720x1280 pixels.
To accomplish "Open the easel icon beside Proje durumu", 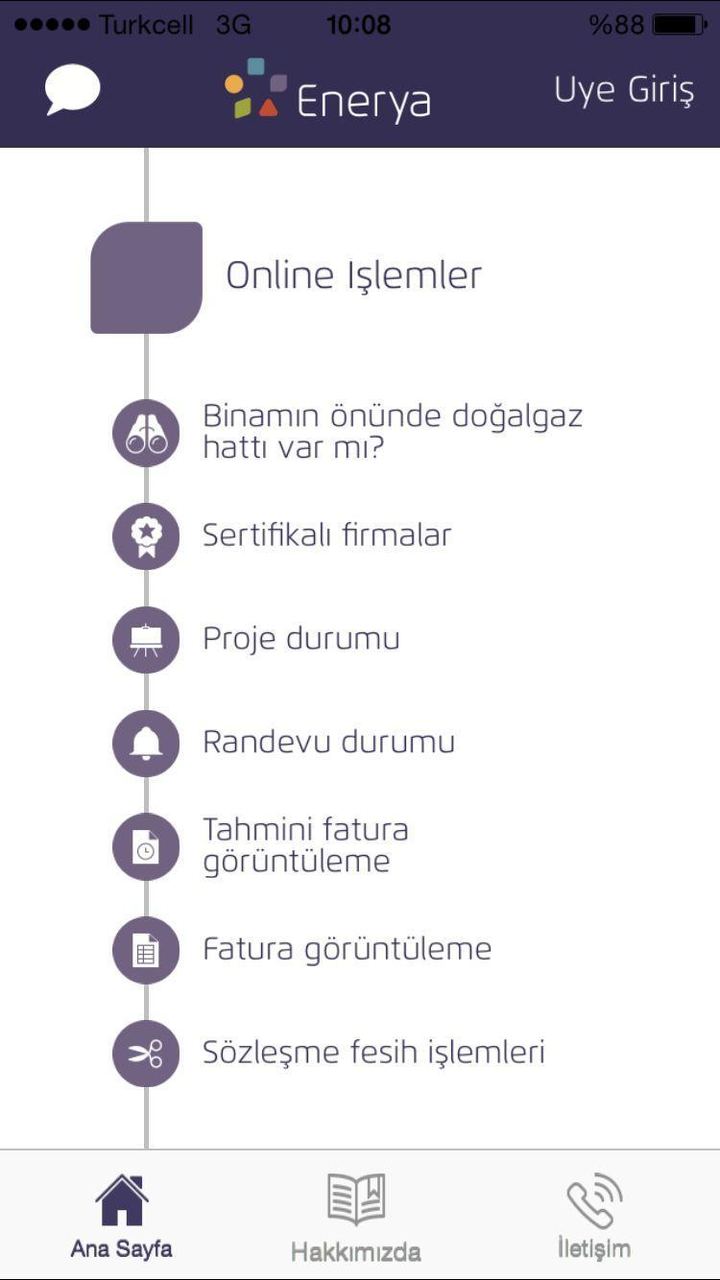I will point(146,639).
